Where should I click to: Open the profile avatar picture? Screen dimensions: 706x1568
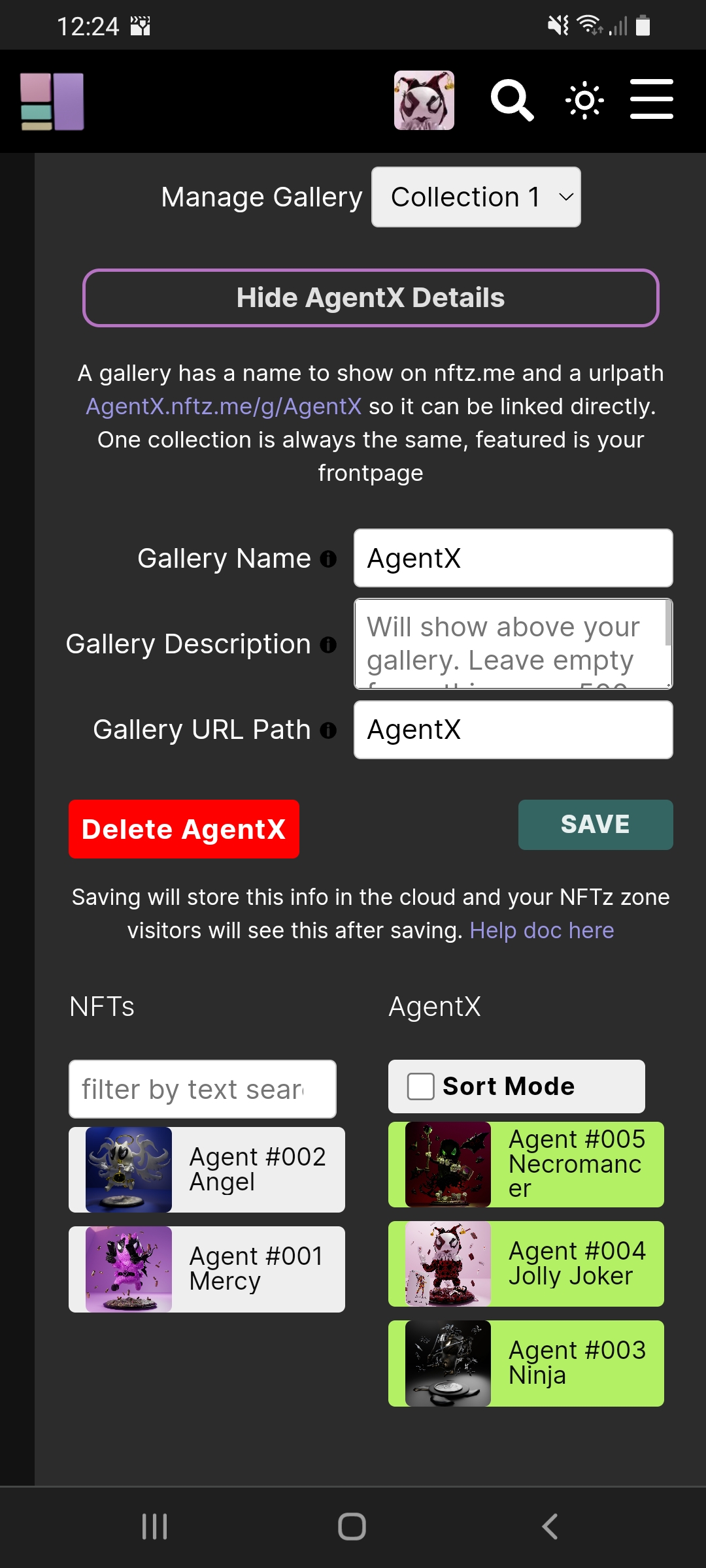(x=424, y=101)
